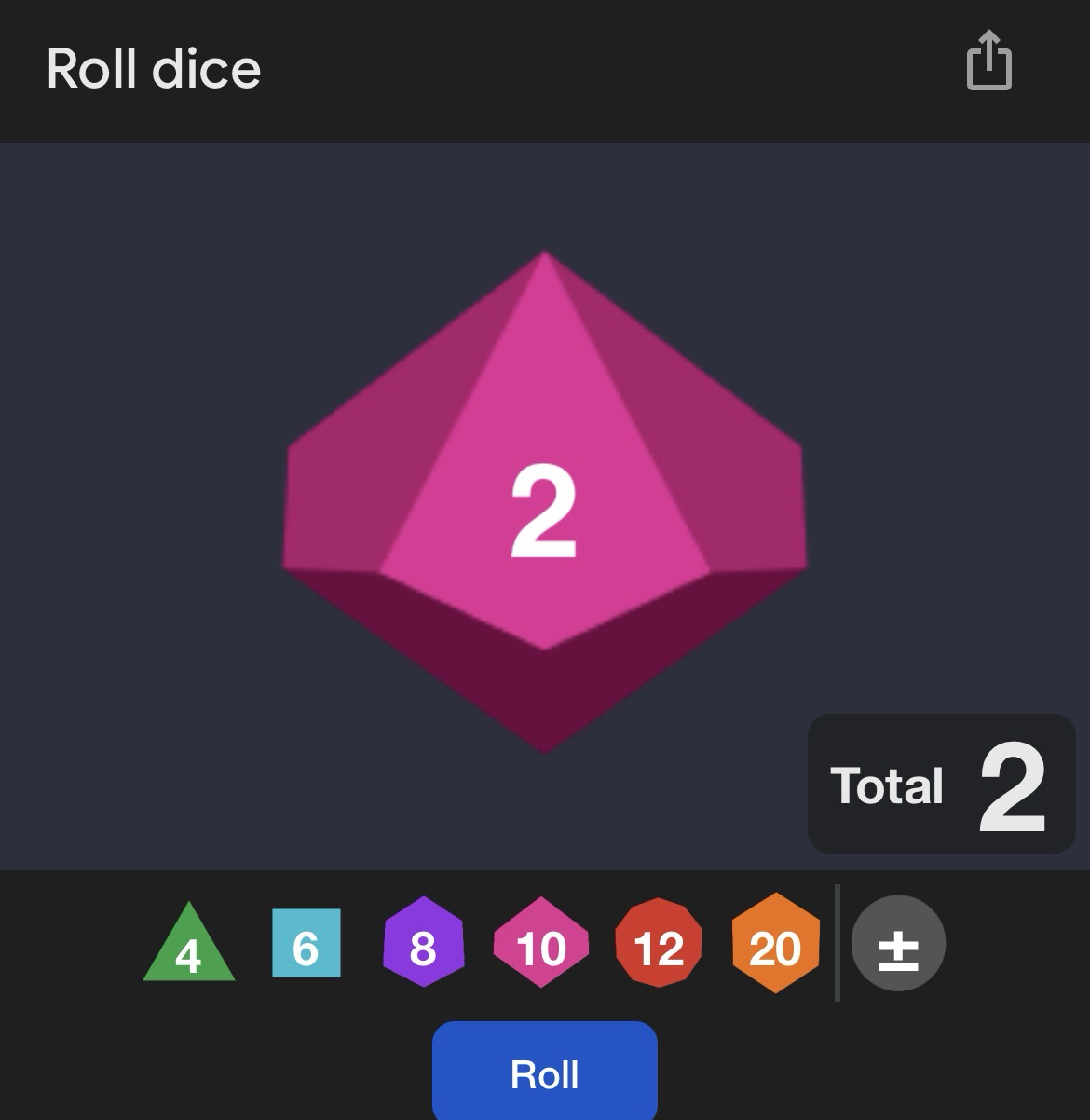
Task: Add a 10-sided pink die
Action: point(541,944)
